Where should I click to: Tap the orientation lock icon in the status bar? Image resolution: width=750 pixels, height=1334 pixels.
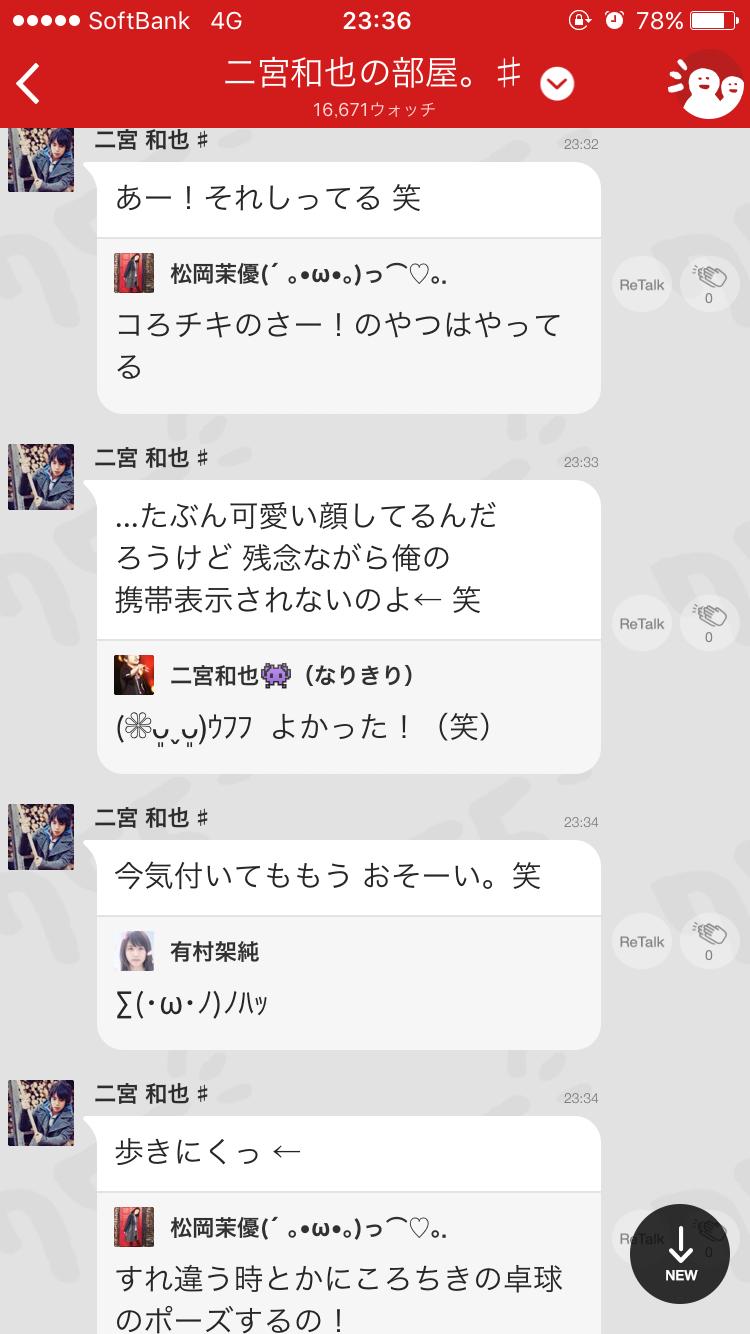[x=578, y=20]
